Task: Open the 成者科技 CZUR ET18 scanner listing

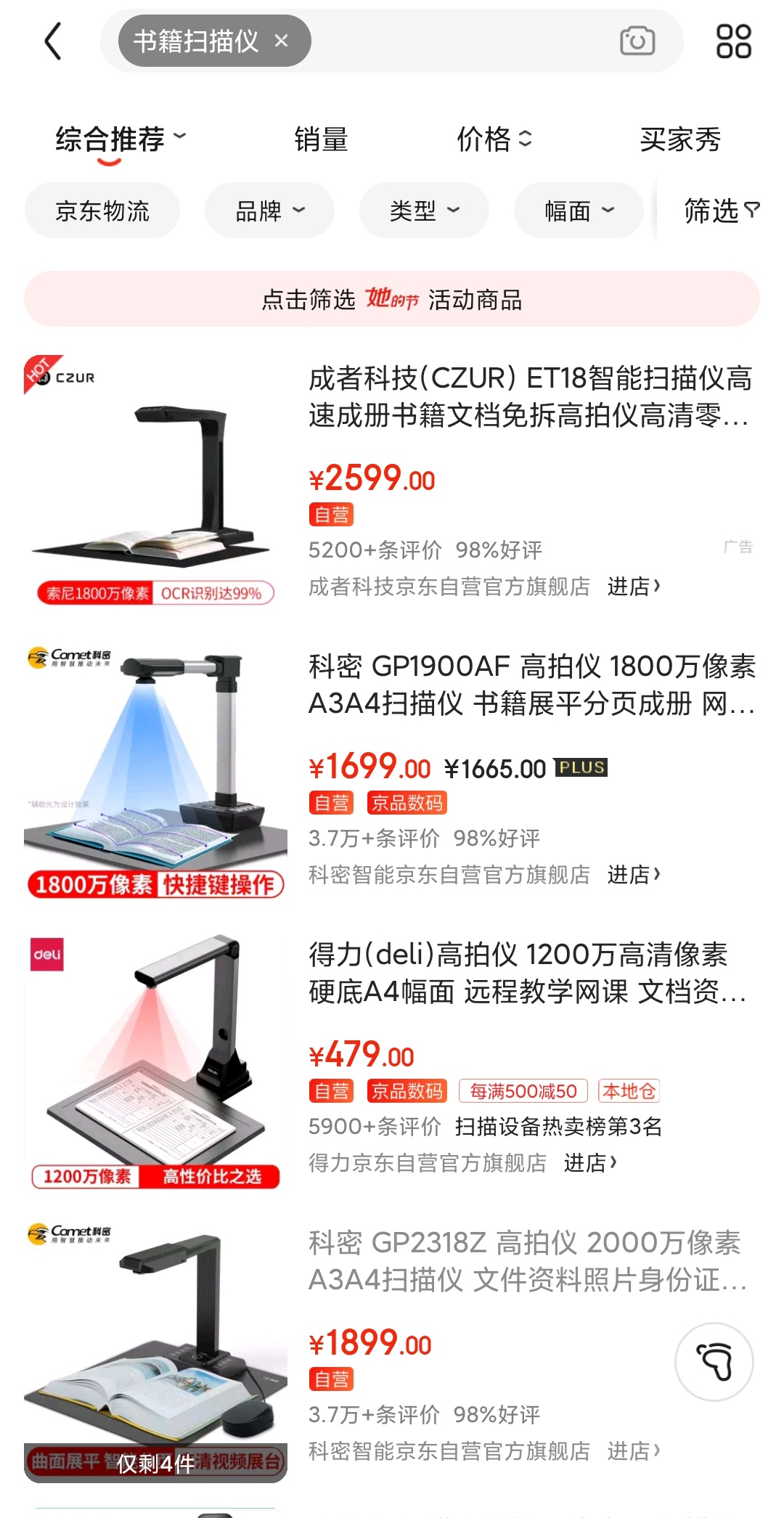Action: 530,396
